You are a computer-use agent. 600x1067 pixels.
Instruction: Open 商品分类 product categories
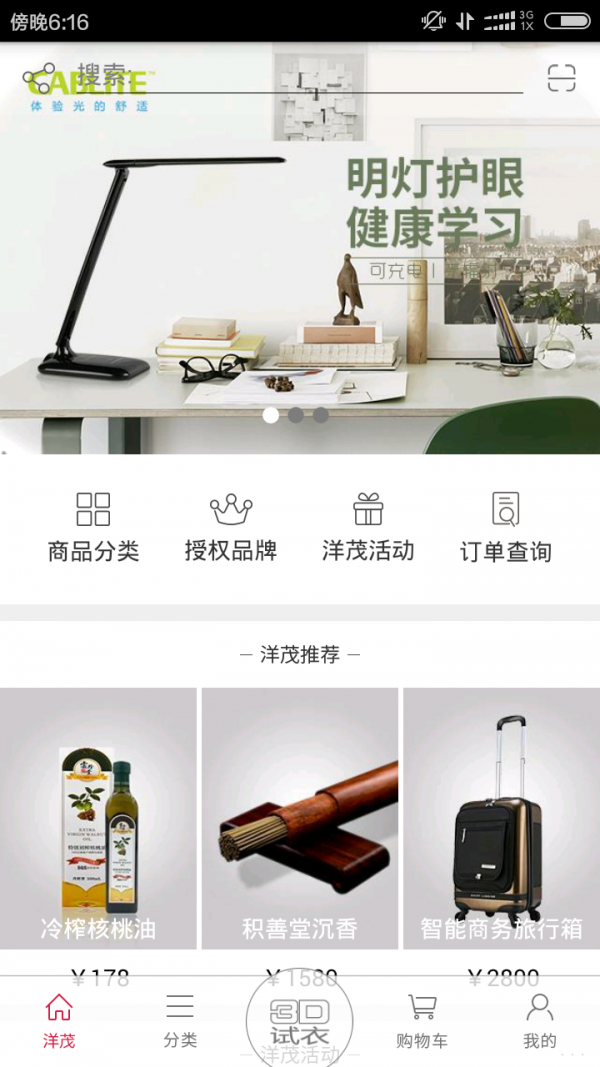(x=93, y=527)
